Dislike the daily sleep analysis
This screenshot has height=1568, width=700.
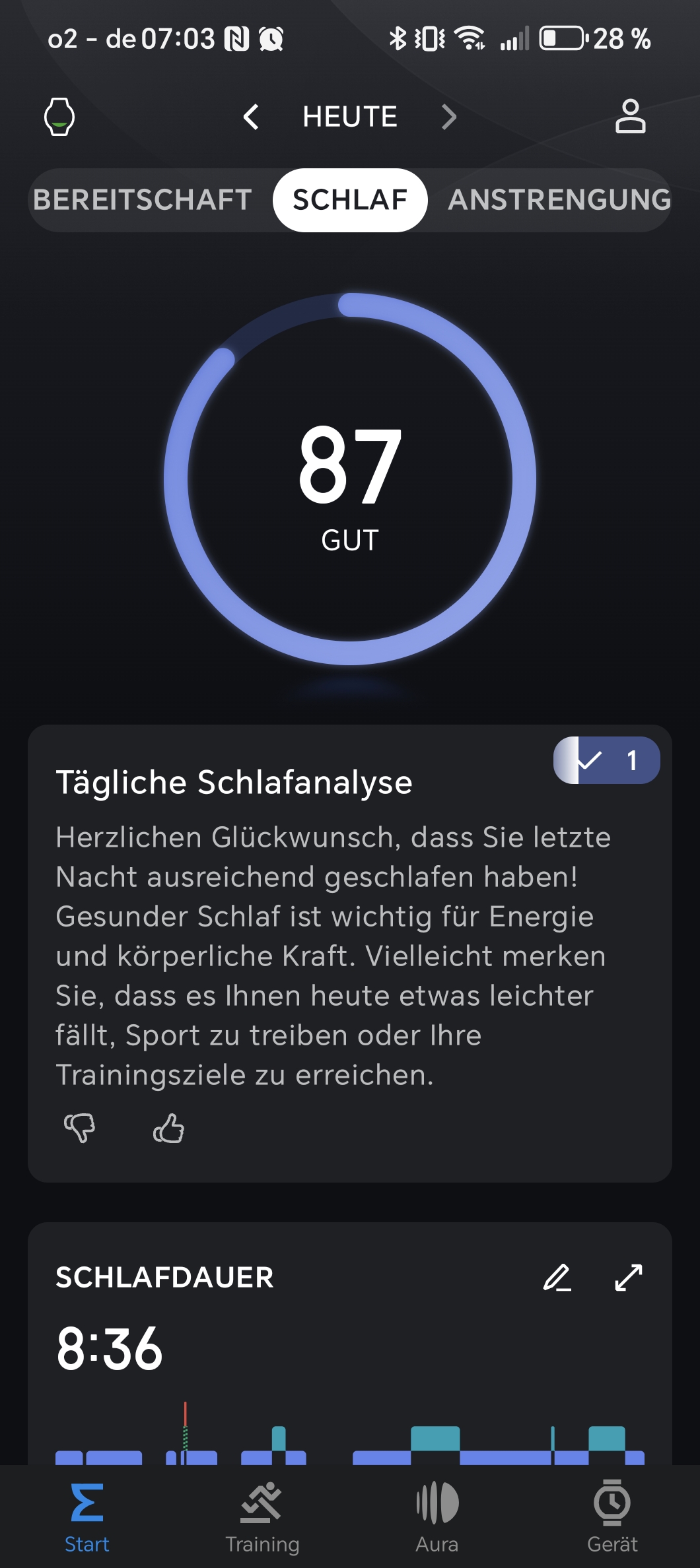click(79, 1128)
